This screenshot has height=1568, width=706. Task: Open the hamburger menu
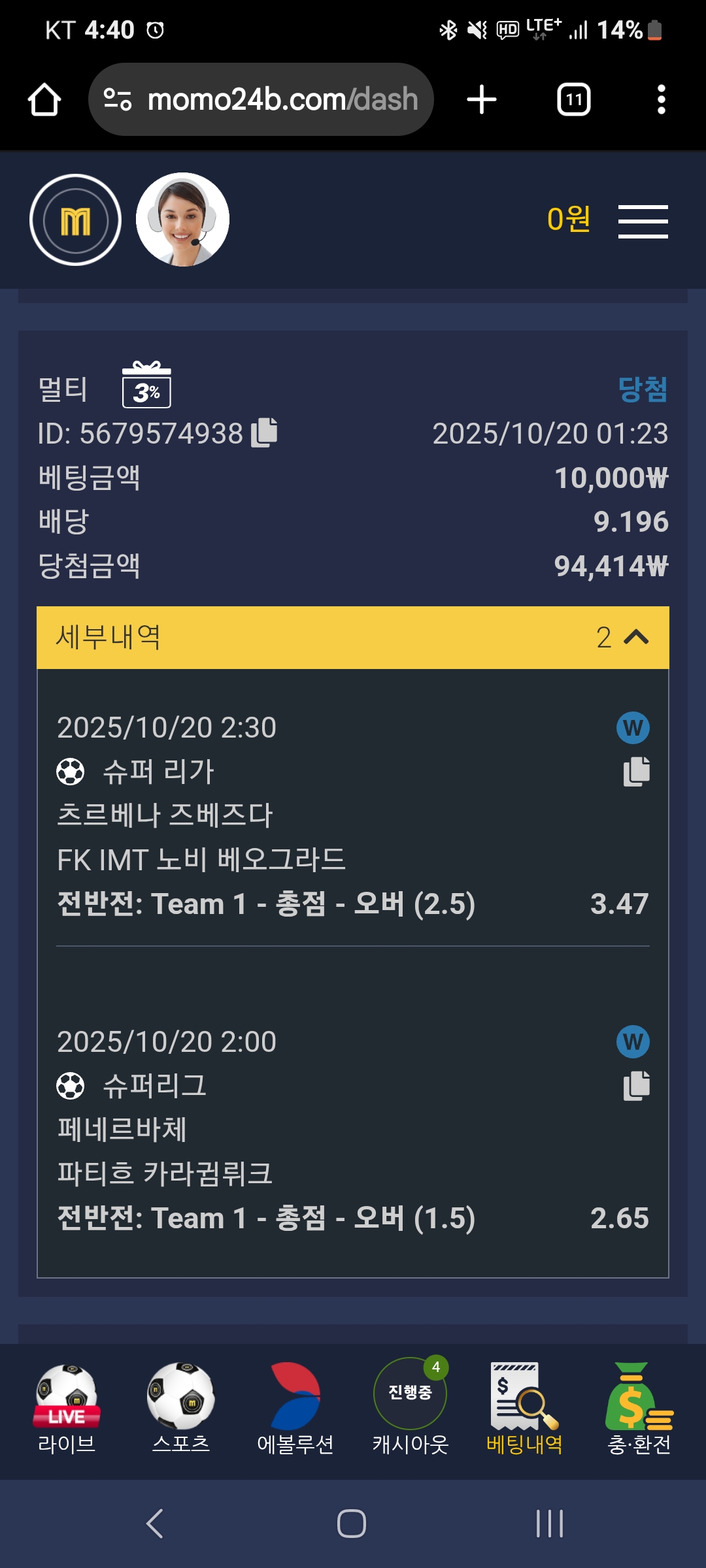tap(643, 221)
